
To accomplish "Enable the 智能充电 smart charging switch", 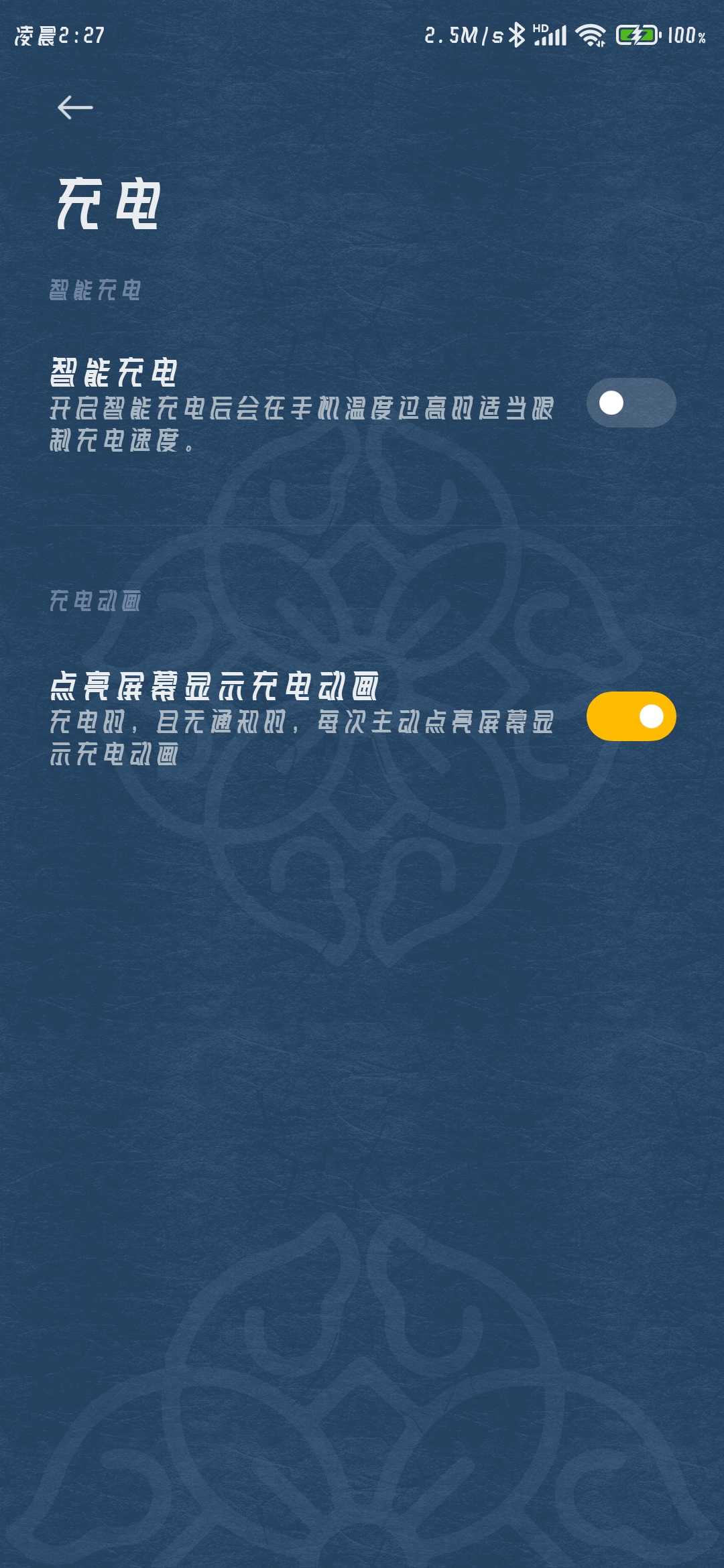I will tap(631, 403).
